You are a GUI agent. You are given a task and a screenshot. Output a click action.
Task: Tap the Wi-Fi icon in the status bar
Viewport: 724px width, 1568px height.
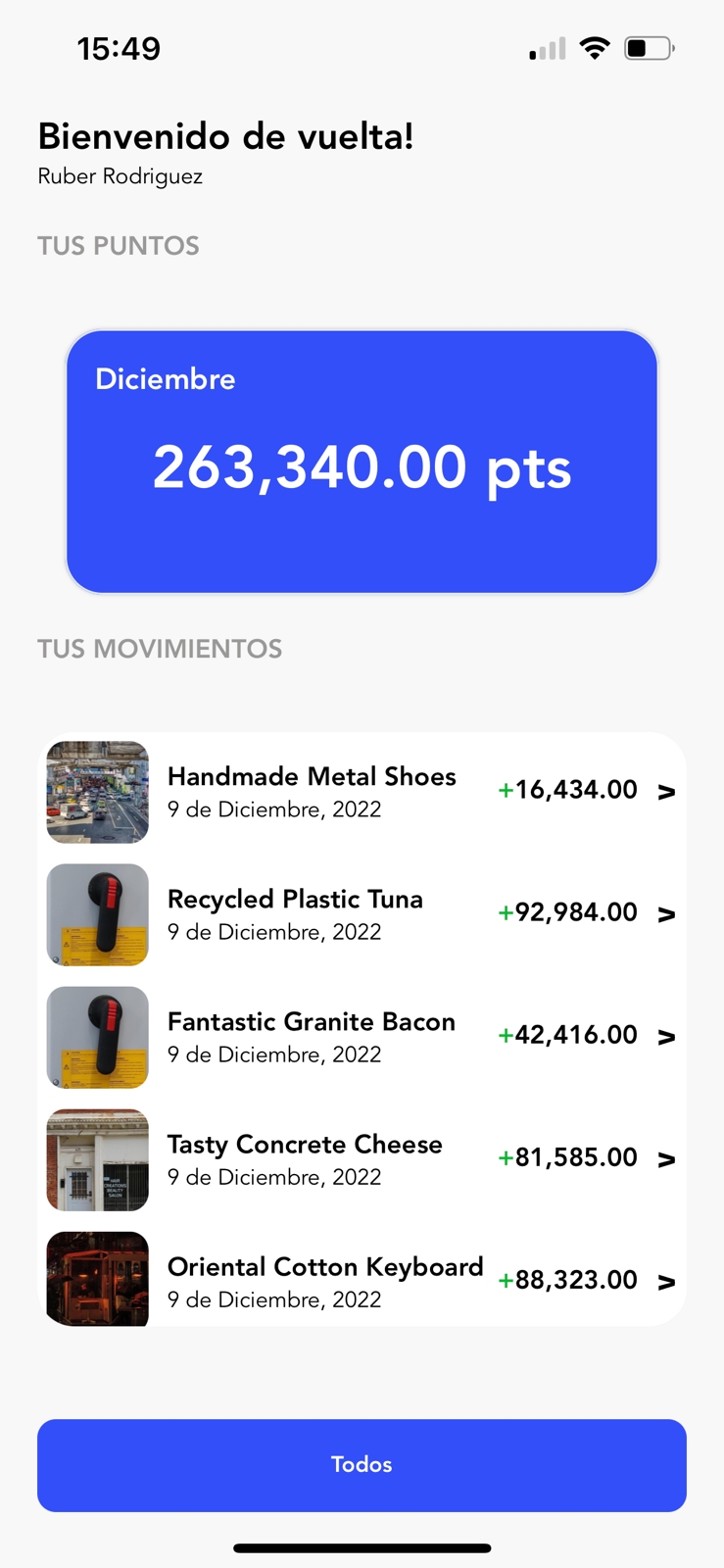click(x=597, y=47)
